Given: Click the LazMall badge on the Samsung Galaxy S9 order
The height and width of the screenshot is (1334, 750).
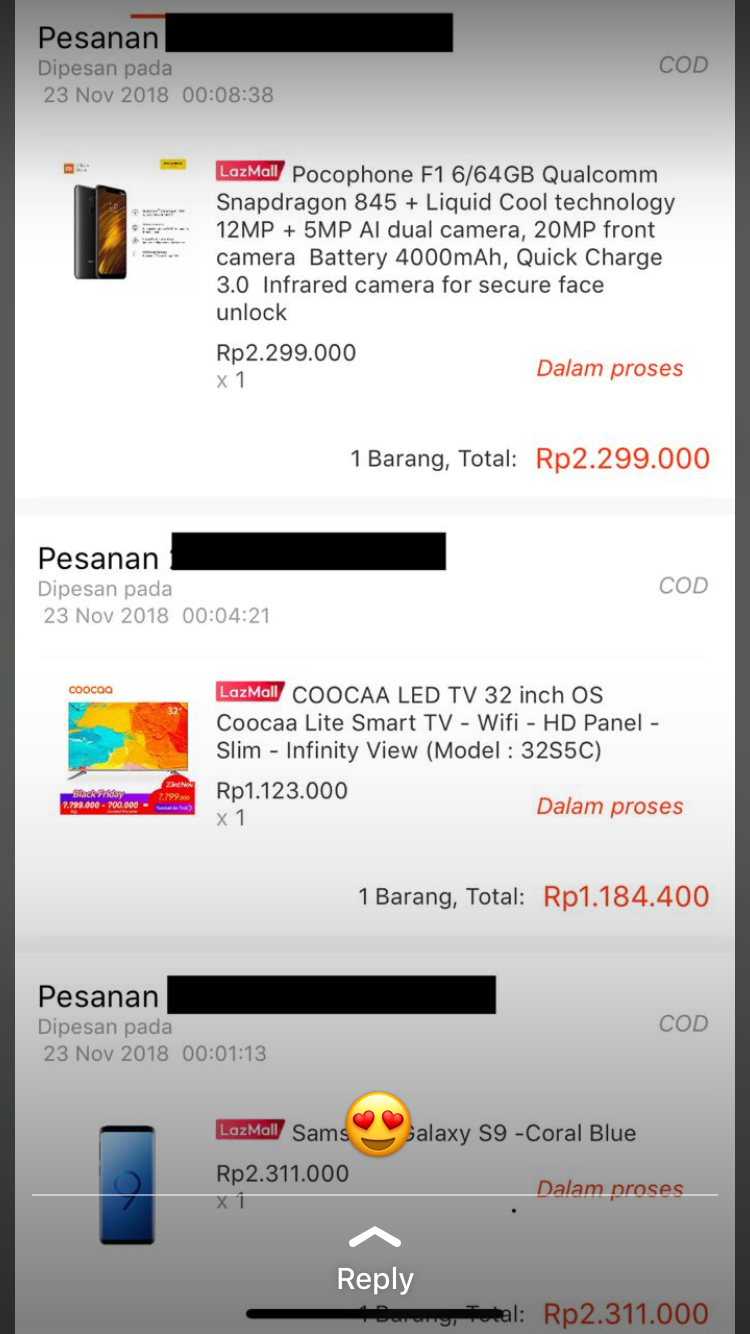Looking at the screenshot, I should [248, 1130].
